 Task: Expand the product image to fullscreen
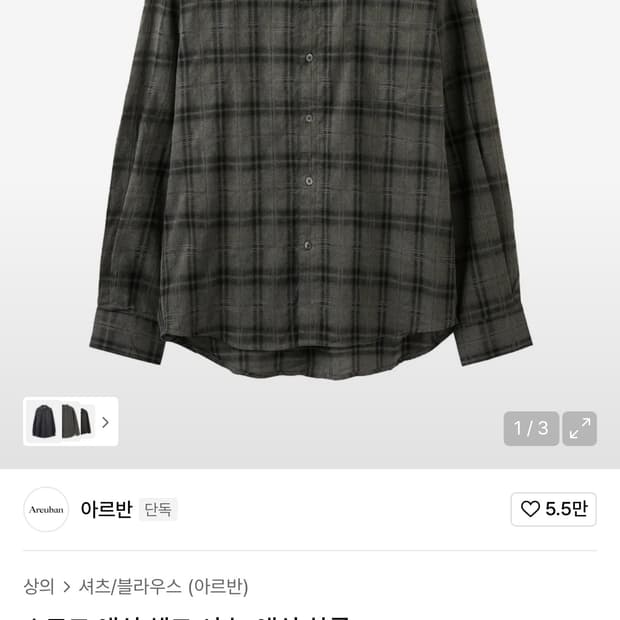point(579,429)
